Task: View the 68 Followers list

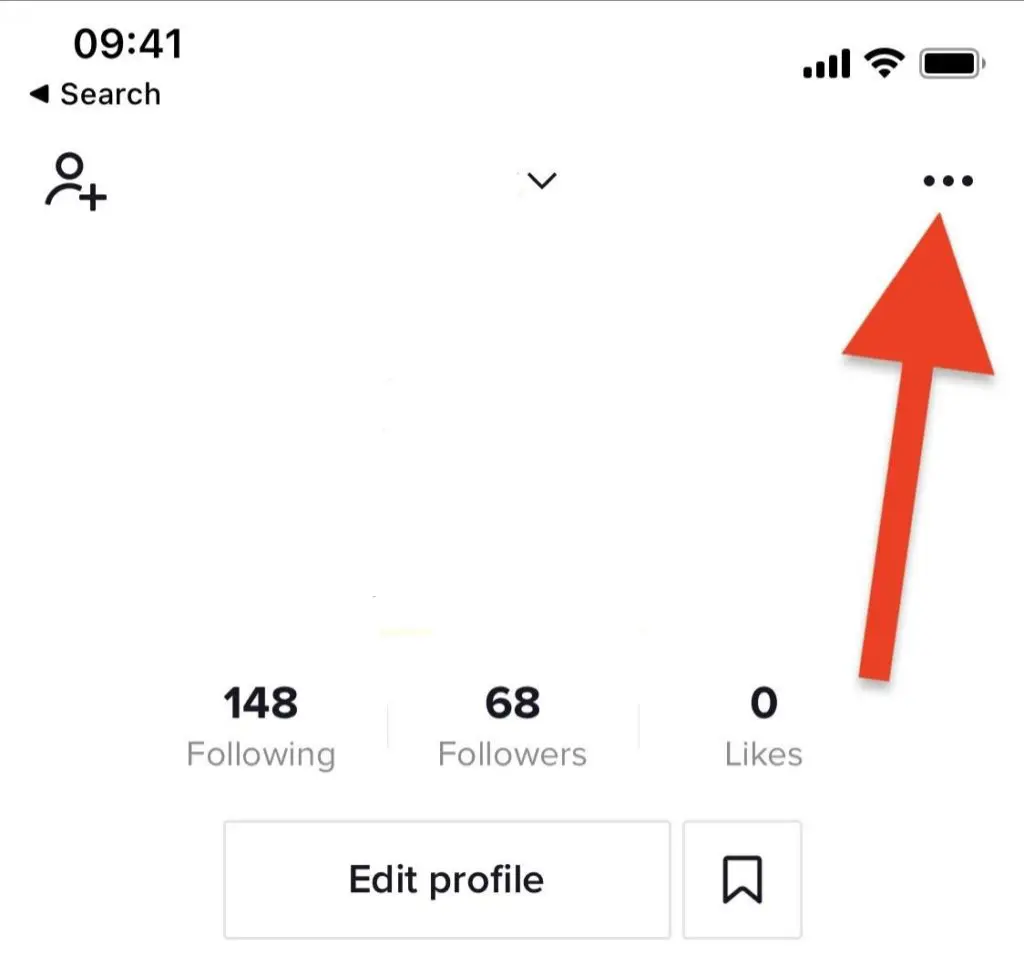Action: tap(512, 726)
